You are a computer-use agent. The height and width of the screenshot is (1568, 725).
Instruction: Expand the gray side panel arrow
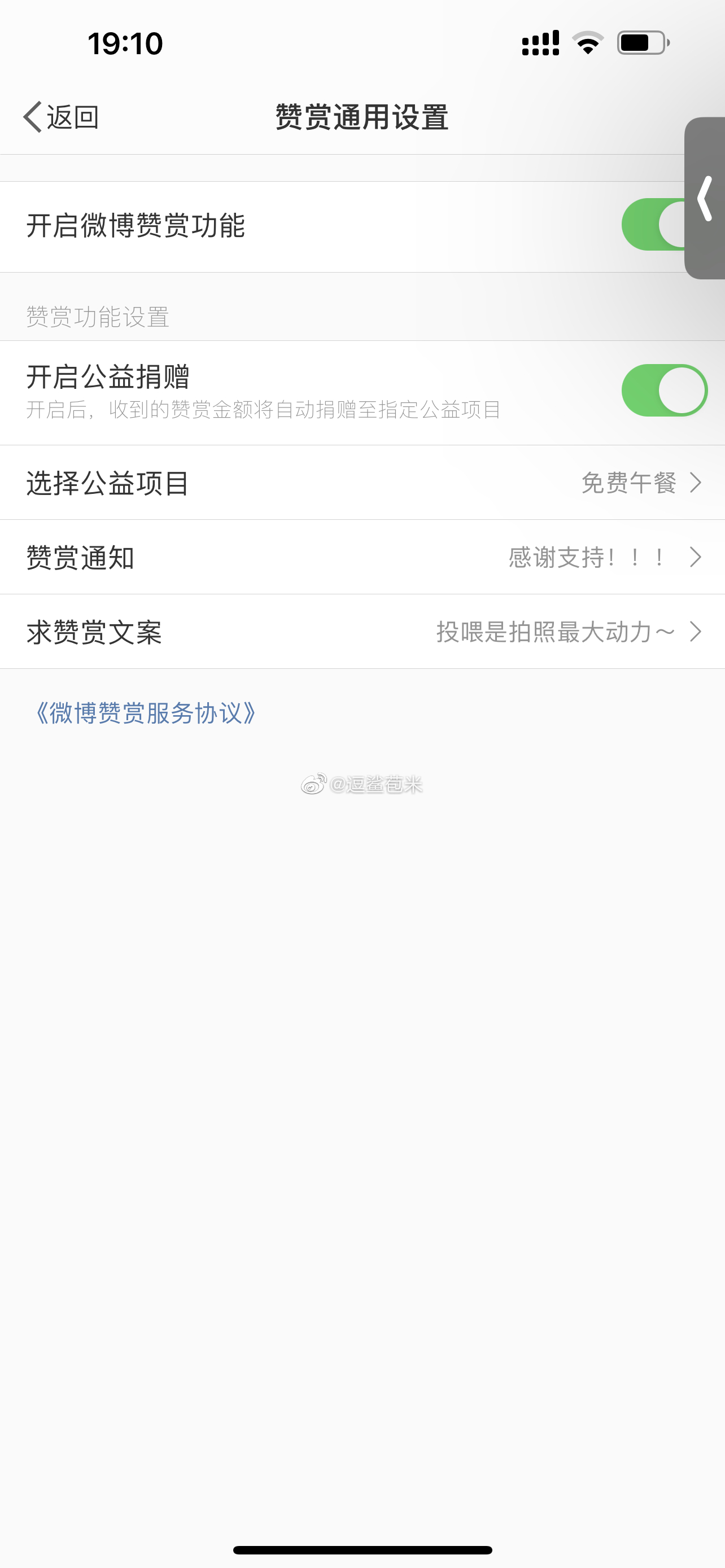(705, 199)
